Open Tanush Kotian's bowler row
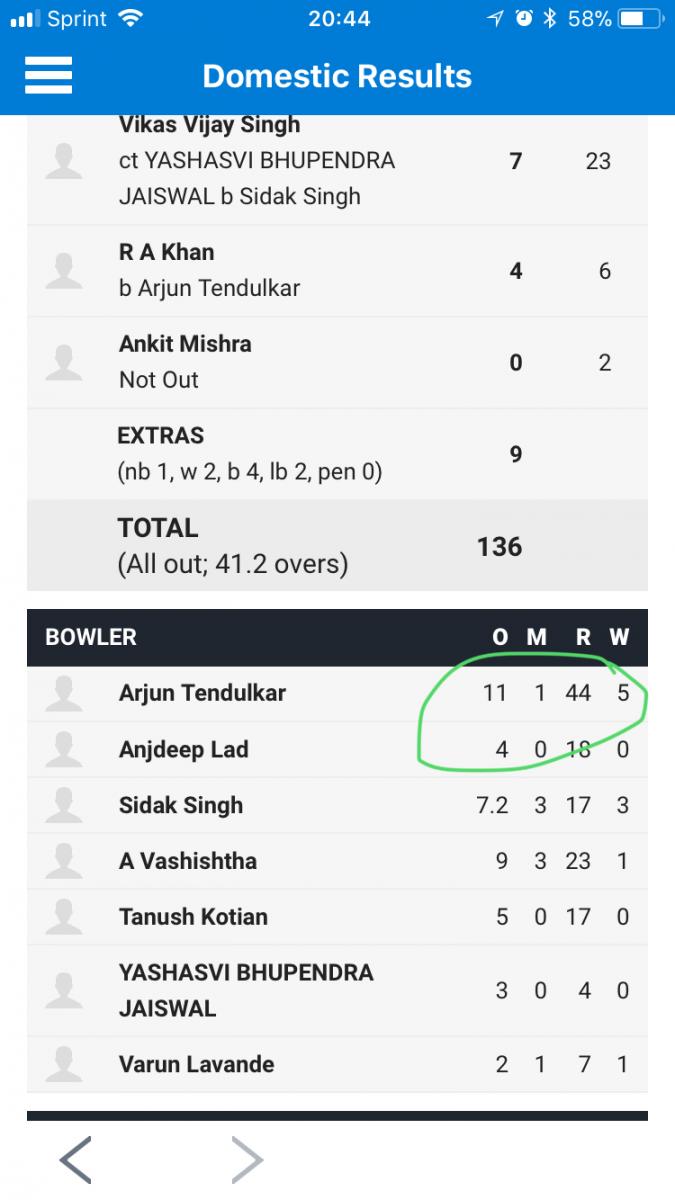Screen dimensions: 675x1200 337,917
